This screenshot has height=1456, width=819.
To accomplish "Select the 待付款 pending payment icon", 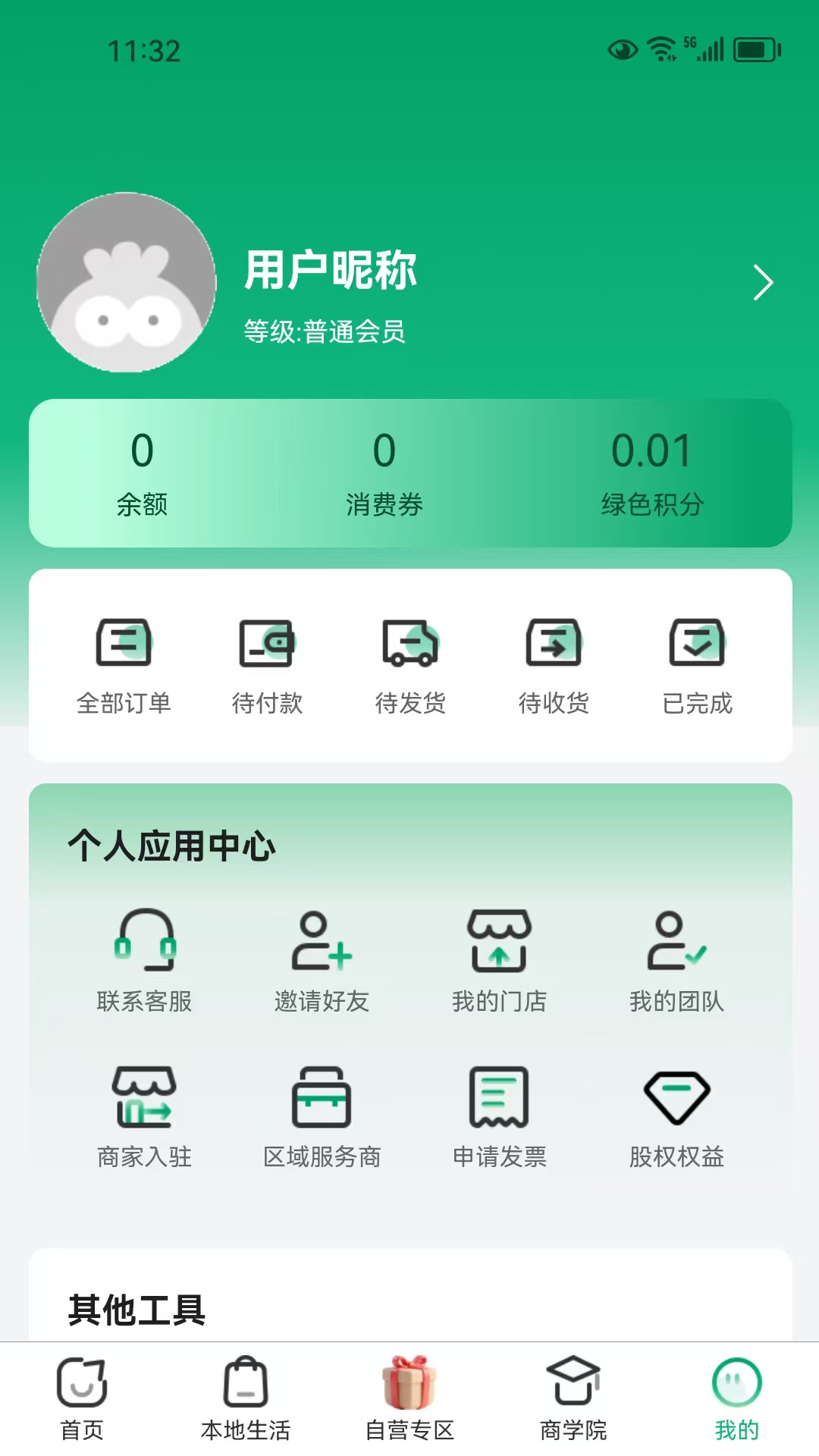I will click(267, 664).
